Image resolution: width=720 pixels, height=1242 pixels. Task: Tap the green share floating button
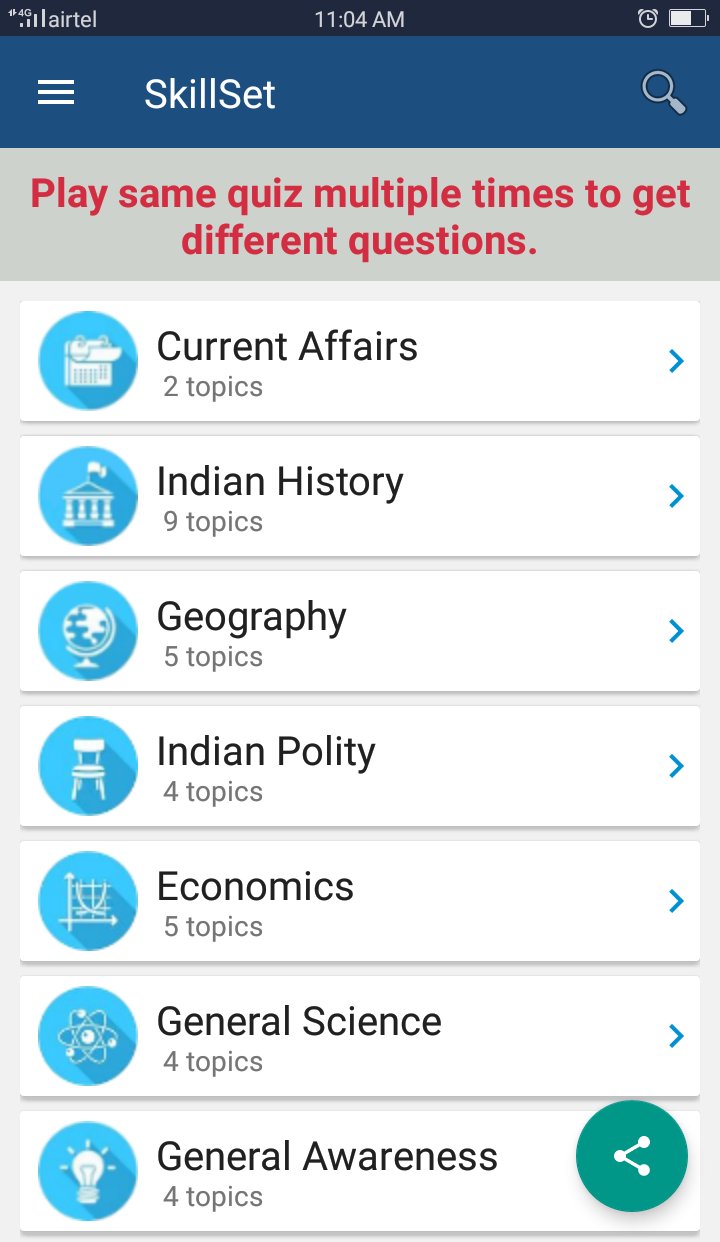pyautogui.click(x=632, y=1156)
